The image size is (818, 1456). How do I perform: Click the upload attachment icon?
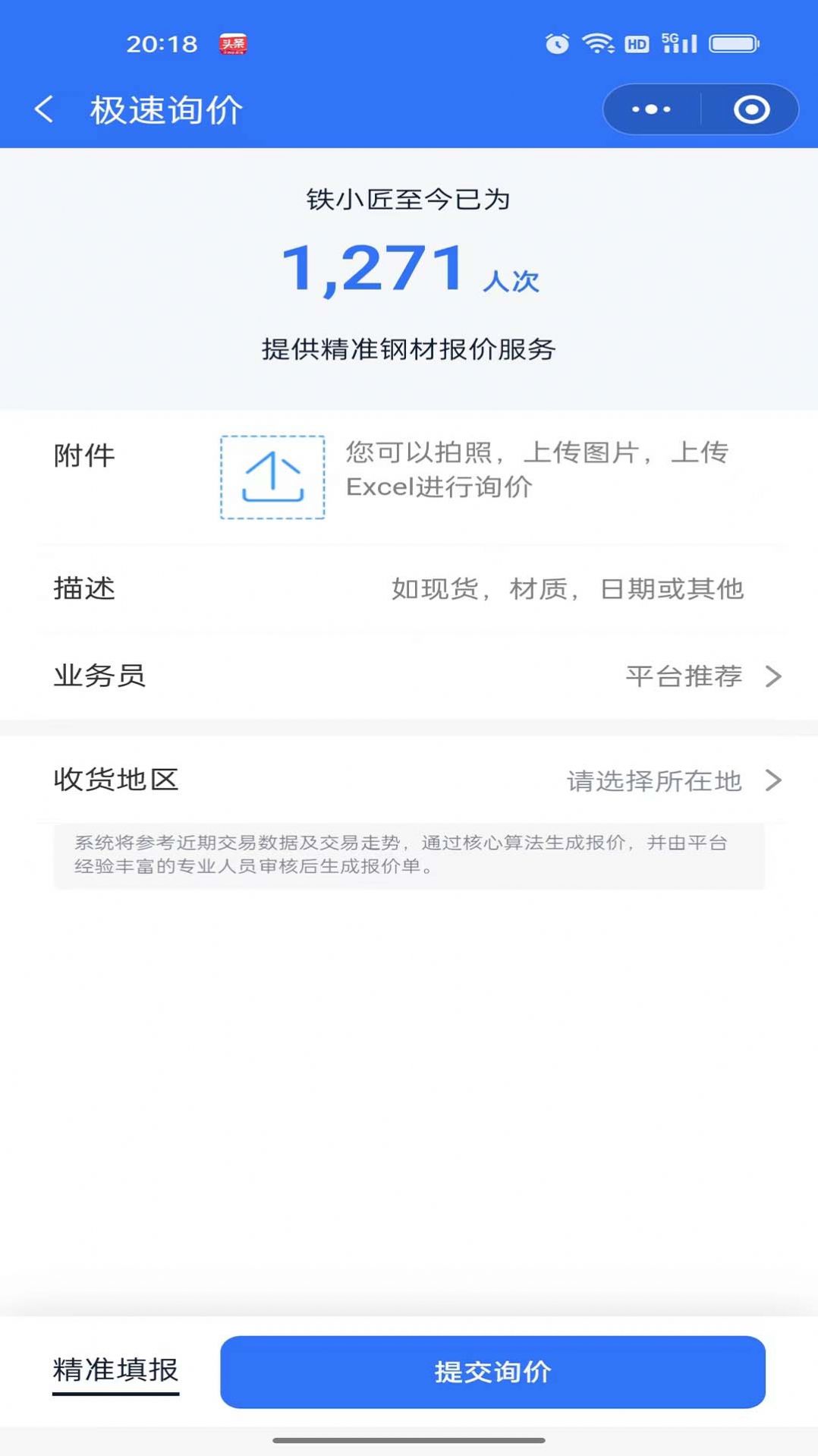point(273,477)
